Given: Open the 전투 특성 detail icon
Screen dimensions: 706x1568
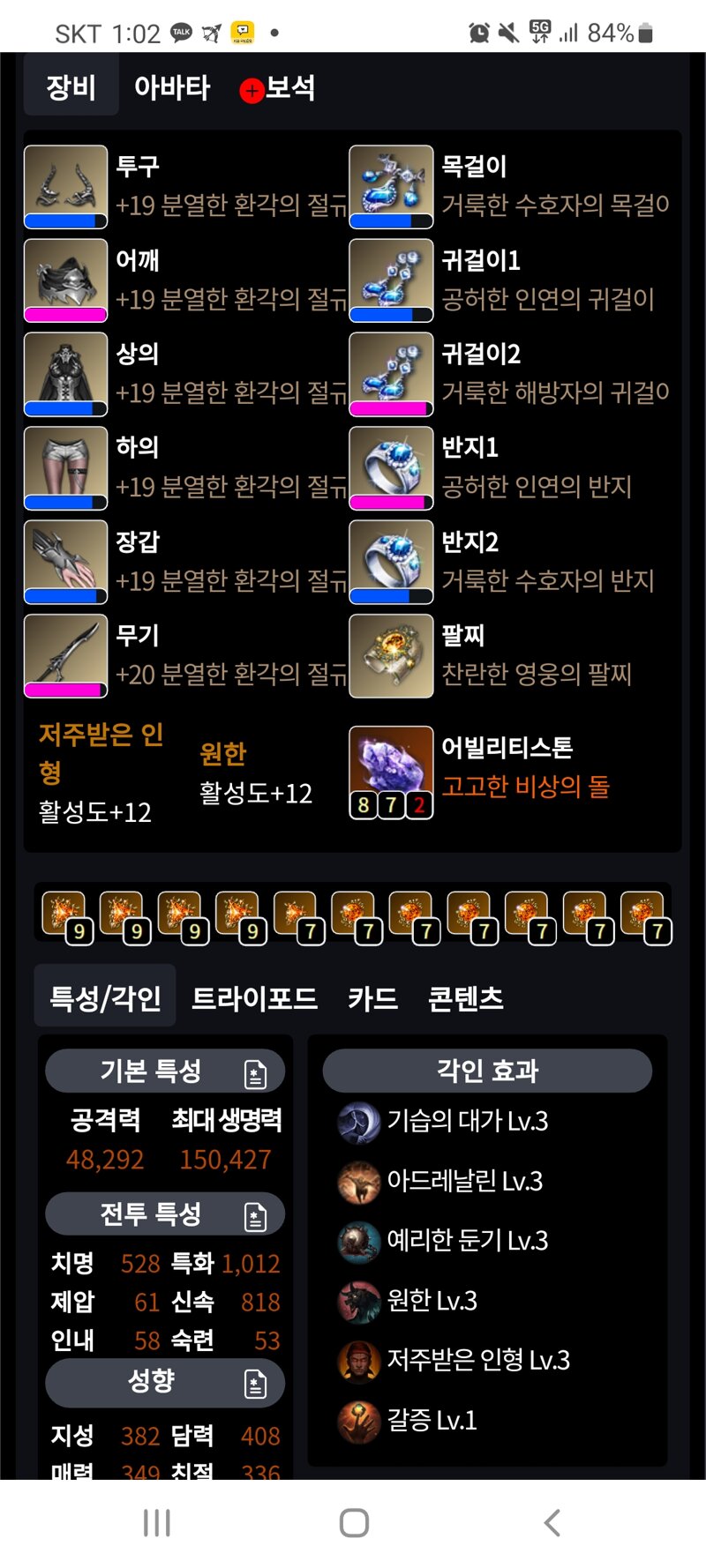Looking at the screenshot, I should point(255,1216).
